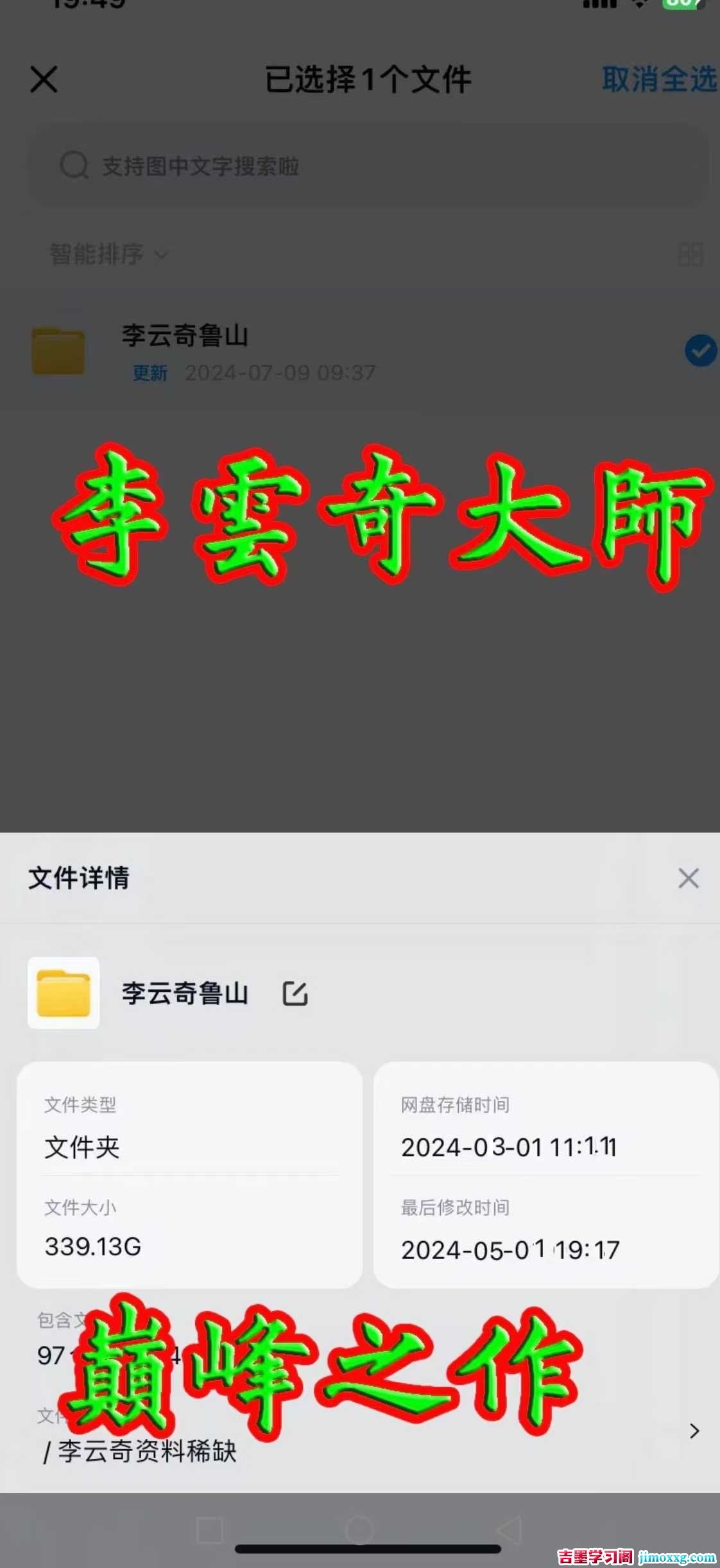720x1568 pixels.
Task: Open the file path location chevron
Action: [694, 1431]
